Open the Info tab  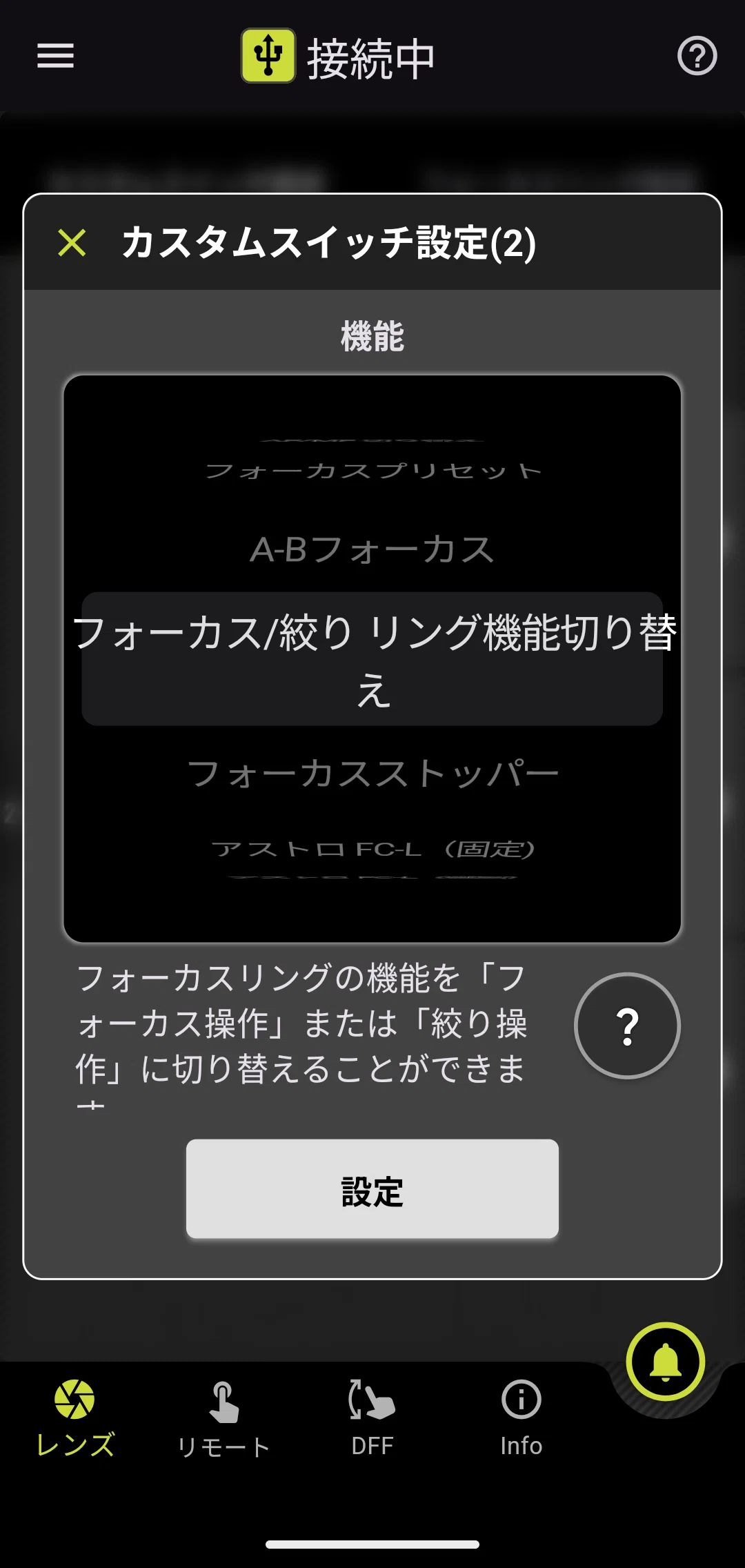[x=521, y=1418]
